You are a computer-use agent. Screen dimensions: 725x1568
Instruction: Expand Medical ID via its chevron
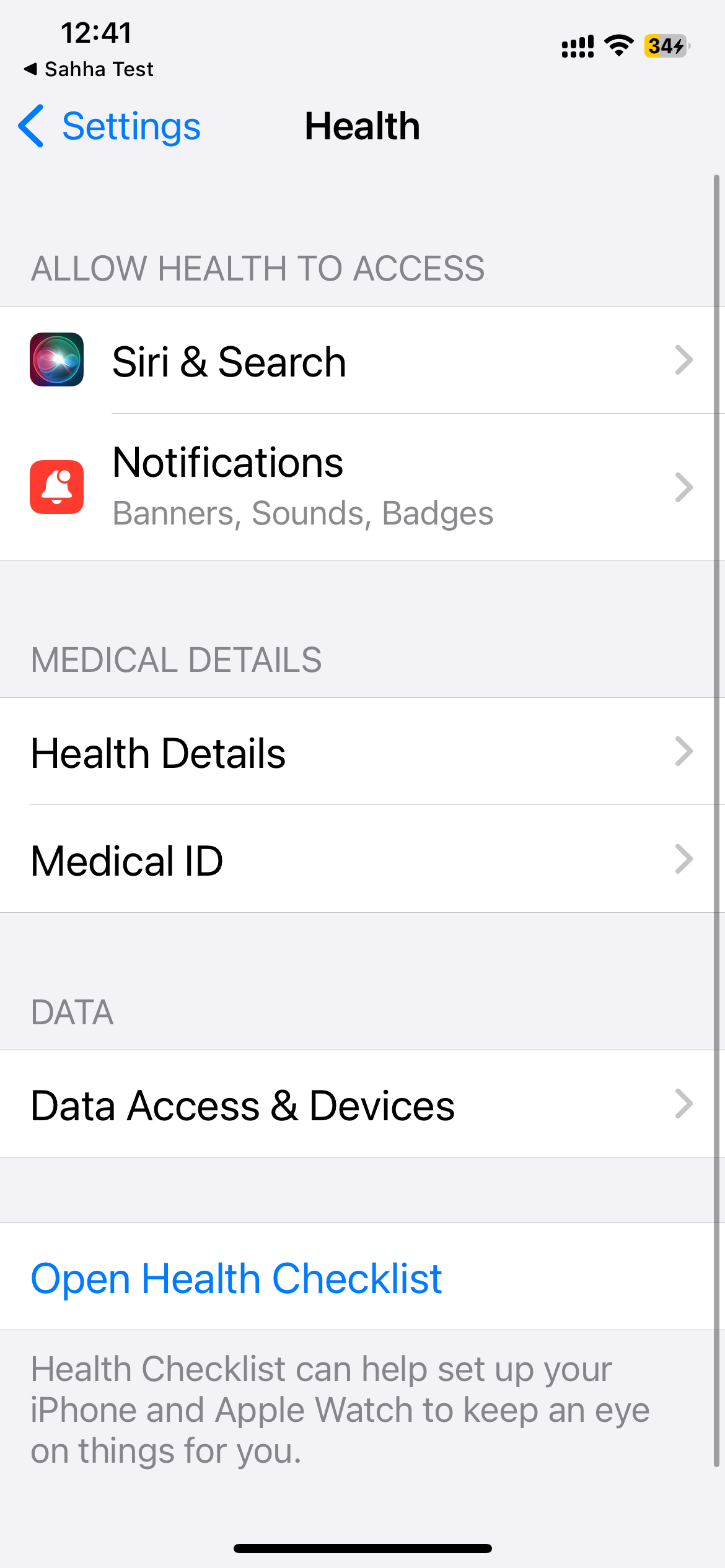coord(683,860)
